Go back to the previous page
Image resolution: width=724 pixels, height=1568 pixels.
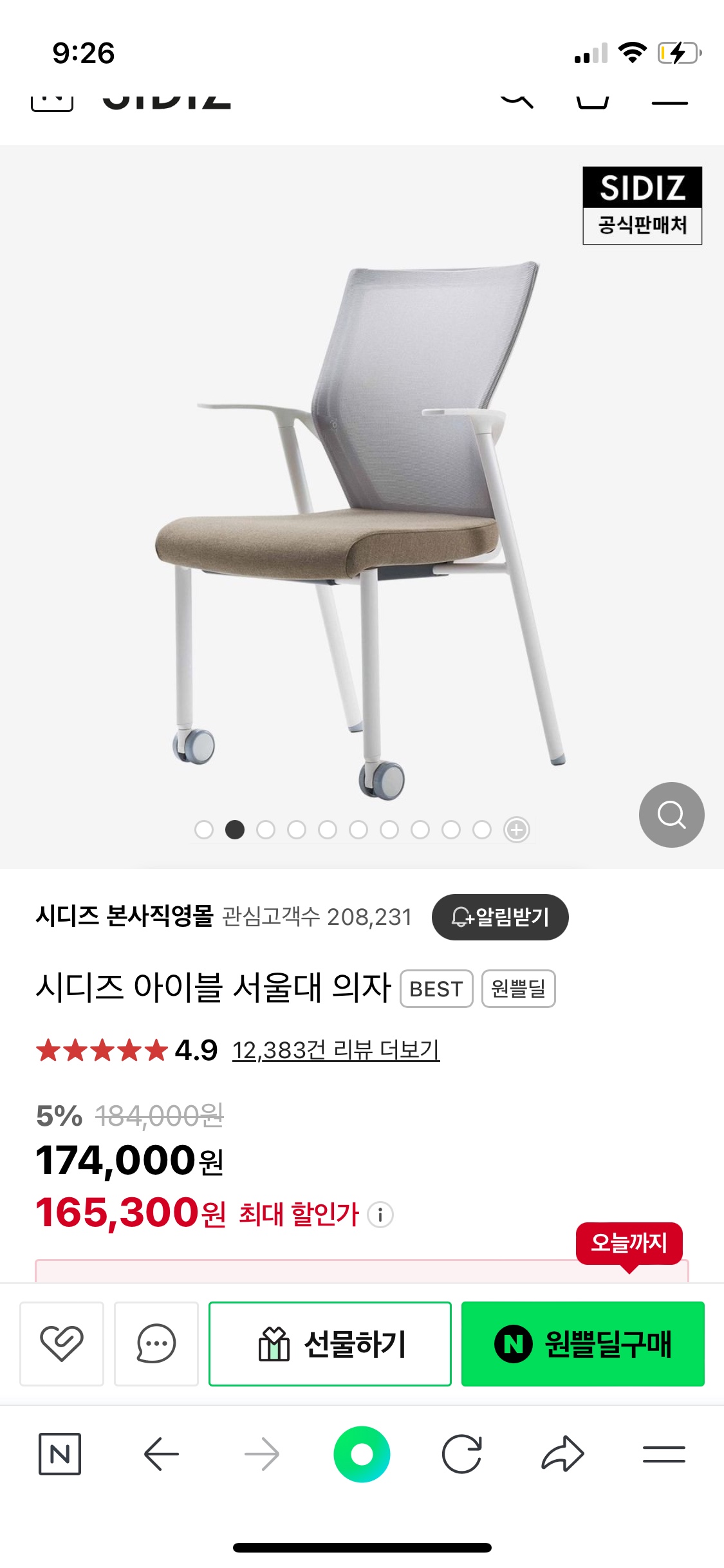(x=161, y=1454)
